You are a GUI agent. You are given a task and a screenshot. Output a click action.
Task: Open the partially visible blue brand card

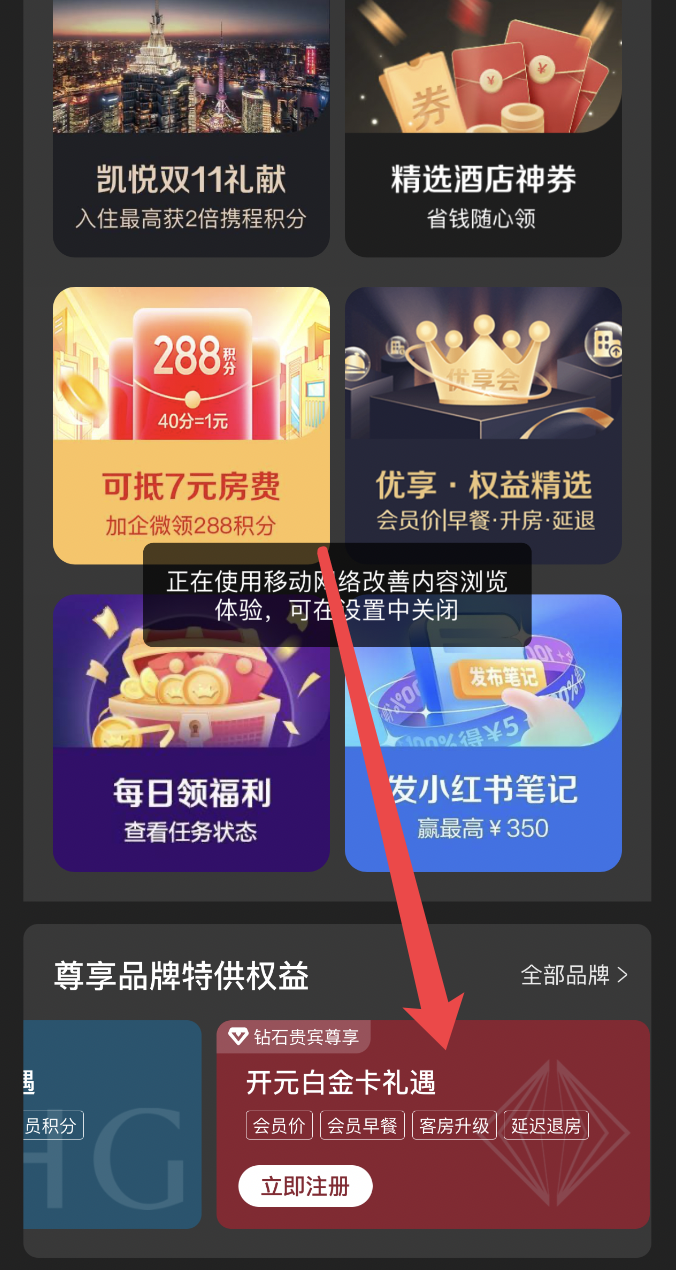point(112,1125)
